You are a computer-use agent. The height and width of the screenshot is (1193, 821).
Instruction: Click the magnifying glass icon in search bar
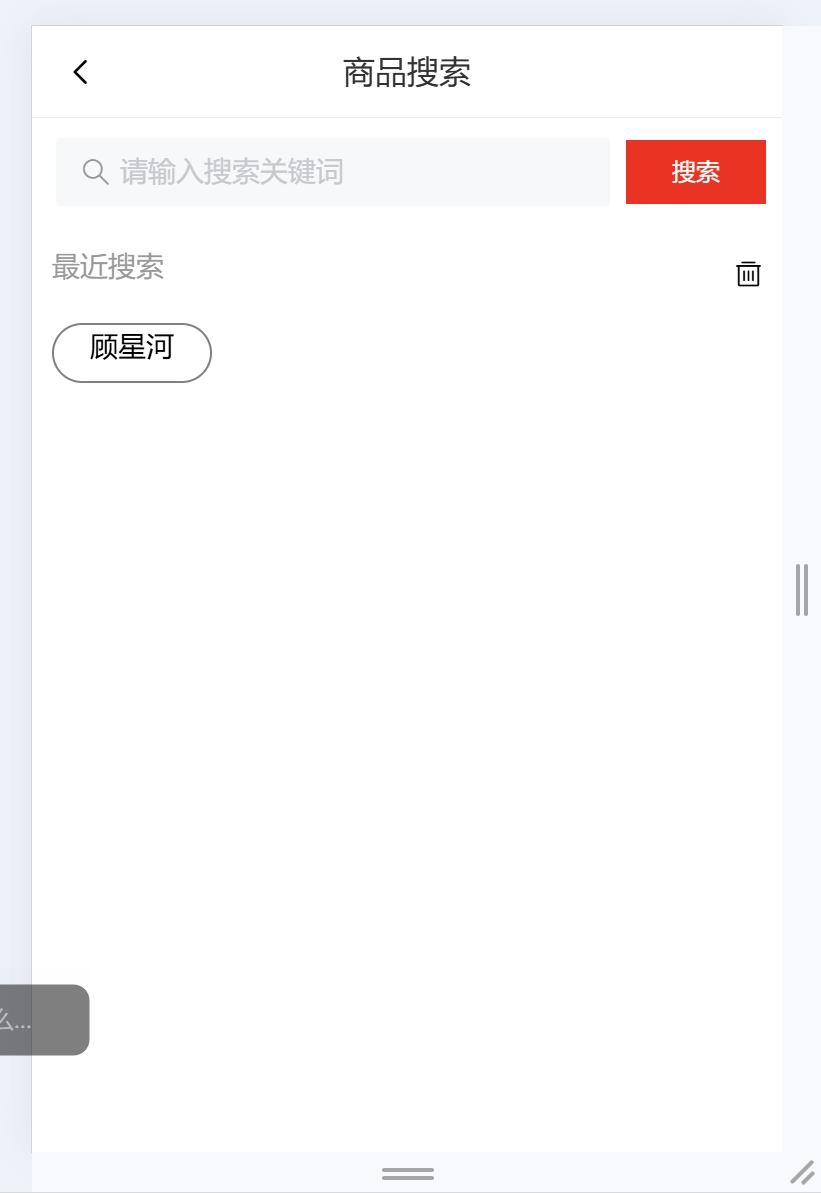tap(95, 171)
